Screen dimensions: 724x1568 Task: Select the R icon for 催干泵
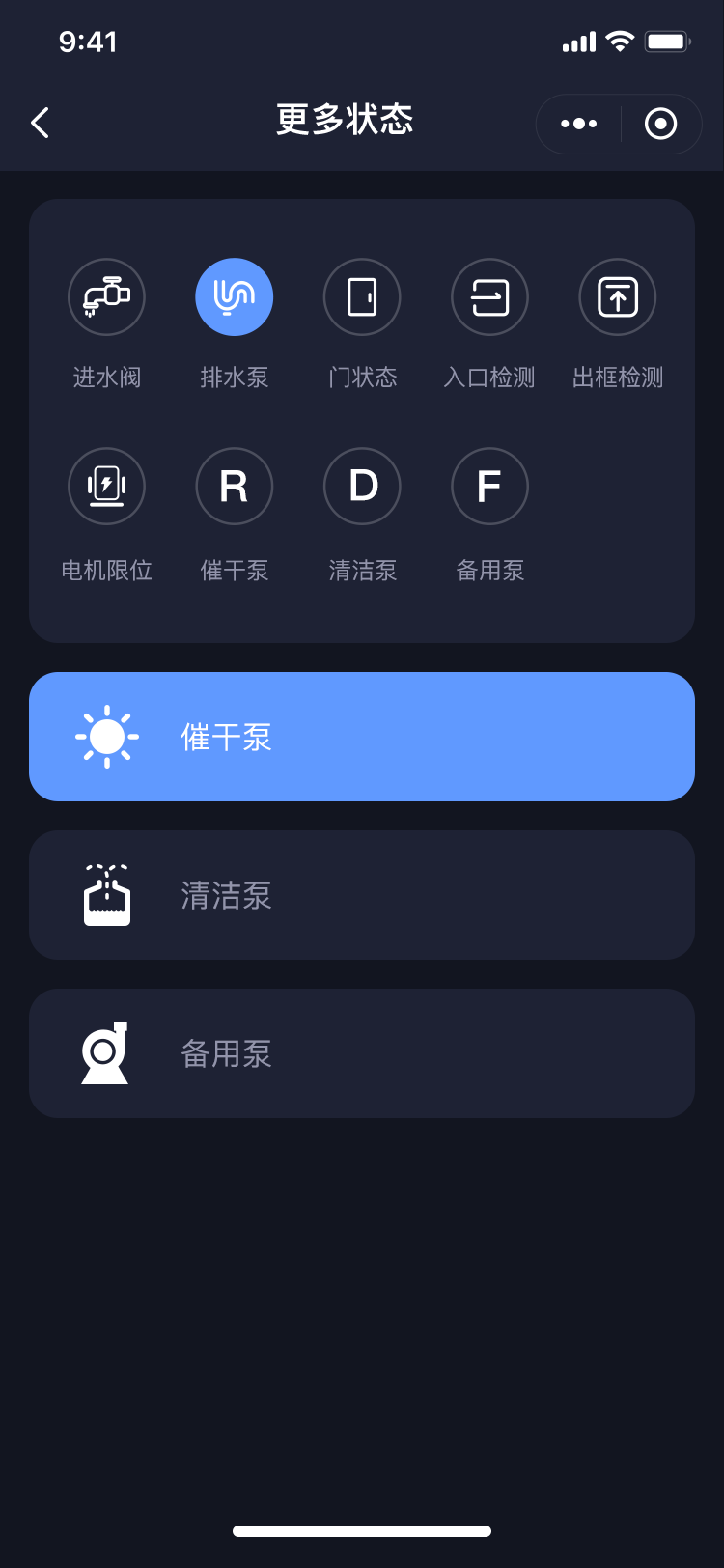point(235,486)
